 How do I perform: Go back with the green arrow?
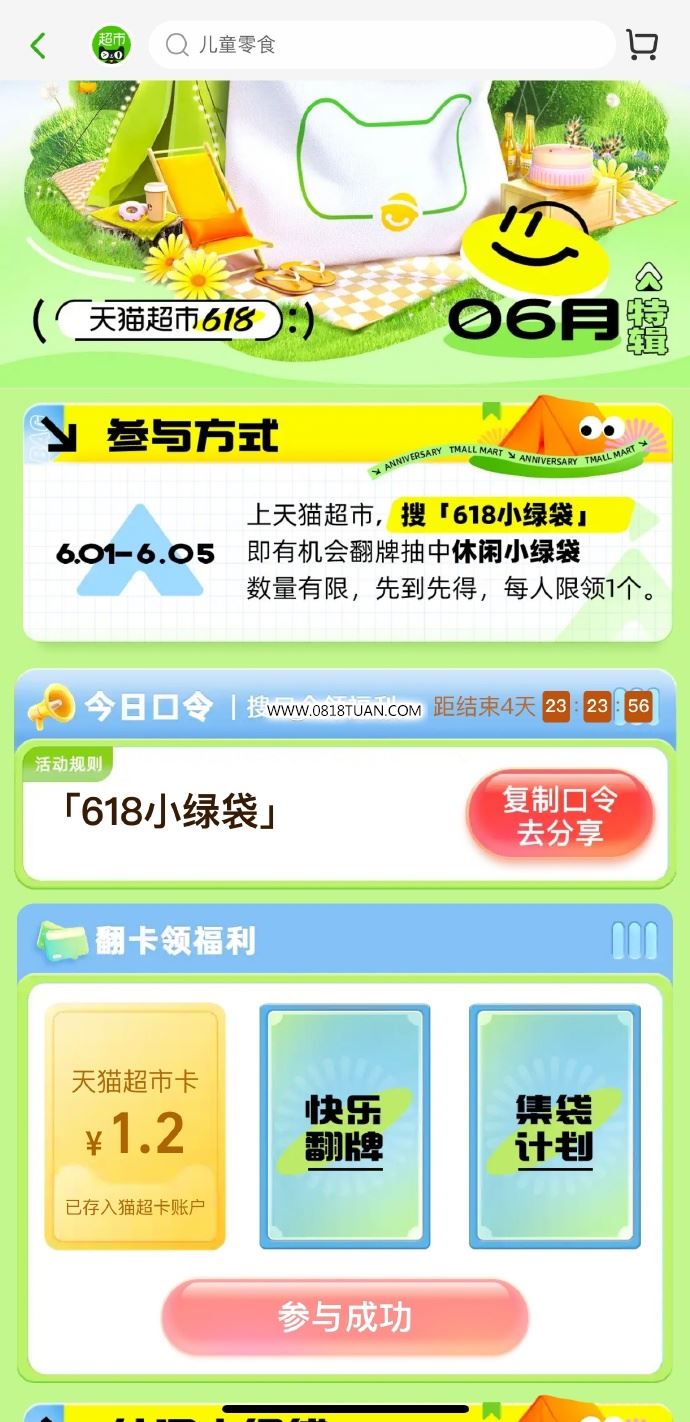pos(38,45)
